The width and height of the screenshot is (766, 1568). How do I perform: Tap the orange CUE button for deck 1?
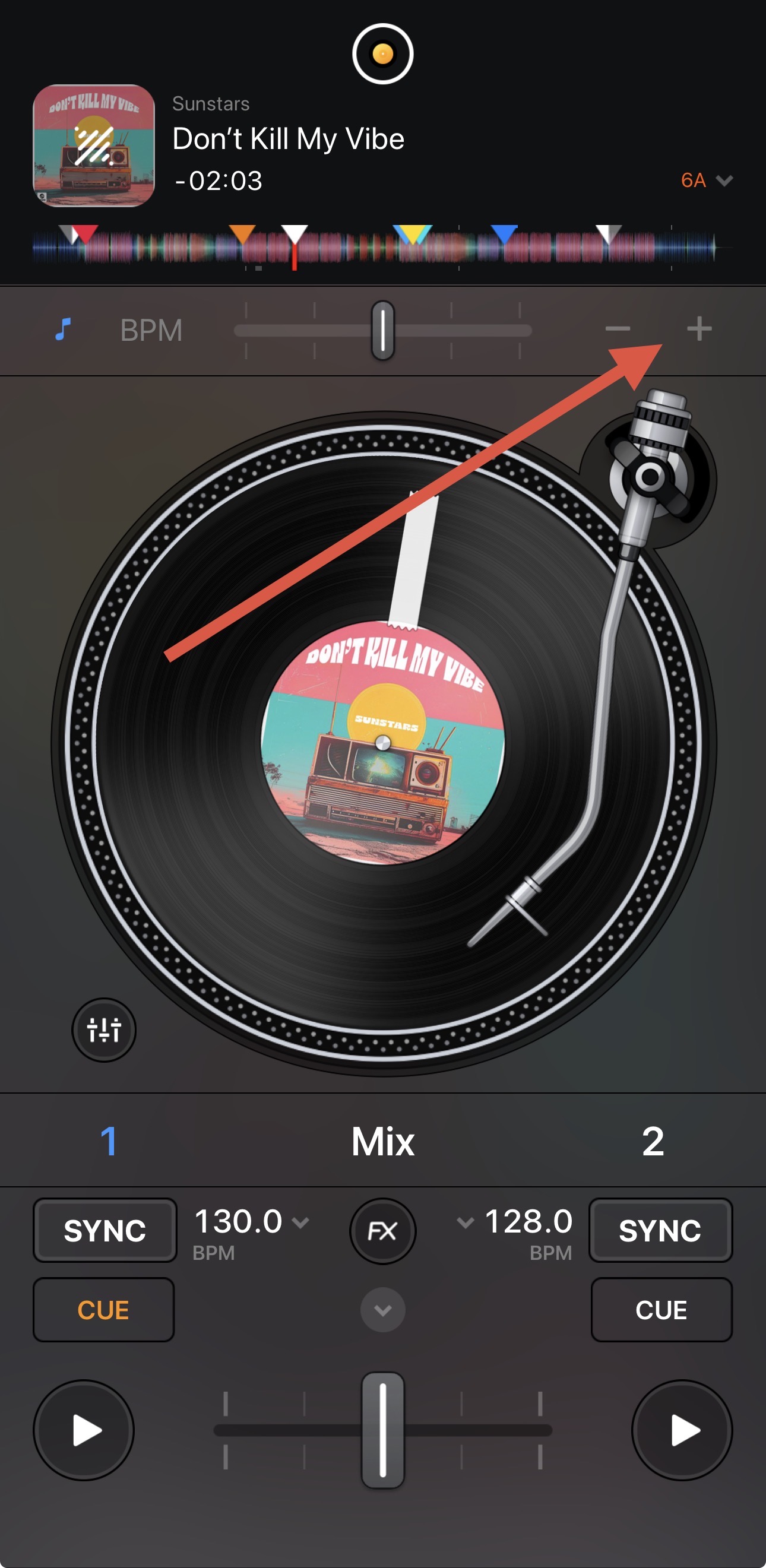click(x=103, y=1309)
